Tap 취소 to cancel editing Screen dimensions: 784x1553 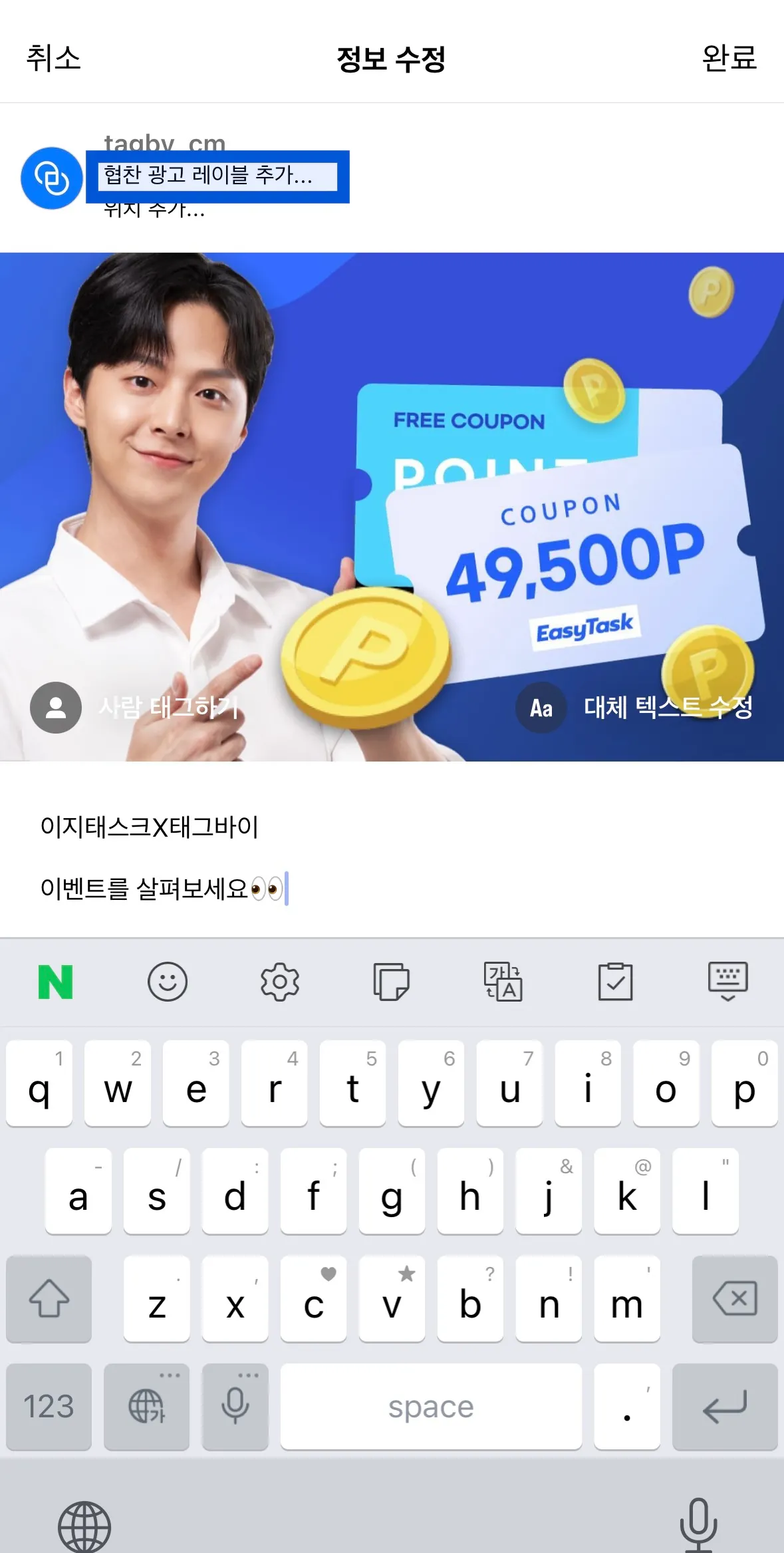[x=53, y=59]
